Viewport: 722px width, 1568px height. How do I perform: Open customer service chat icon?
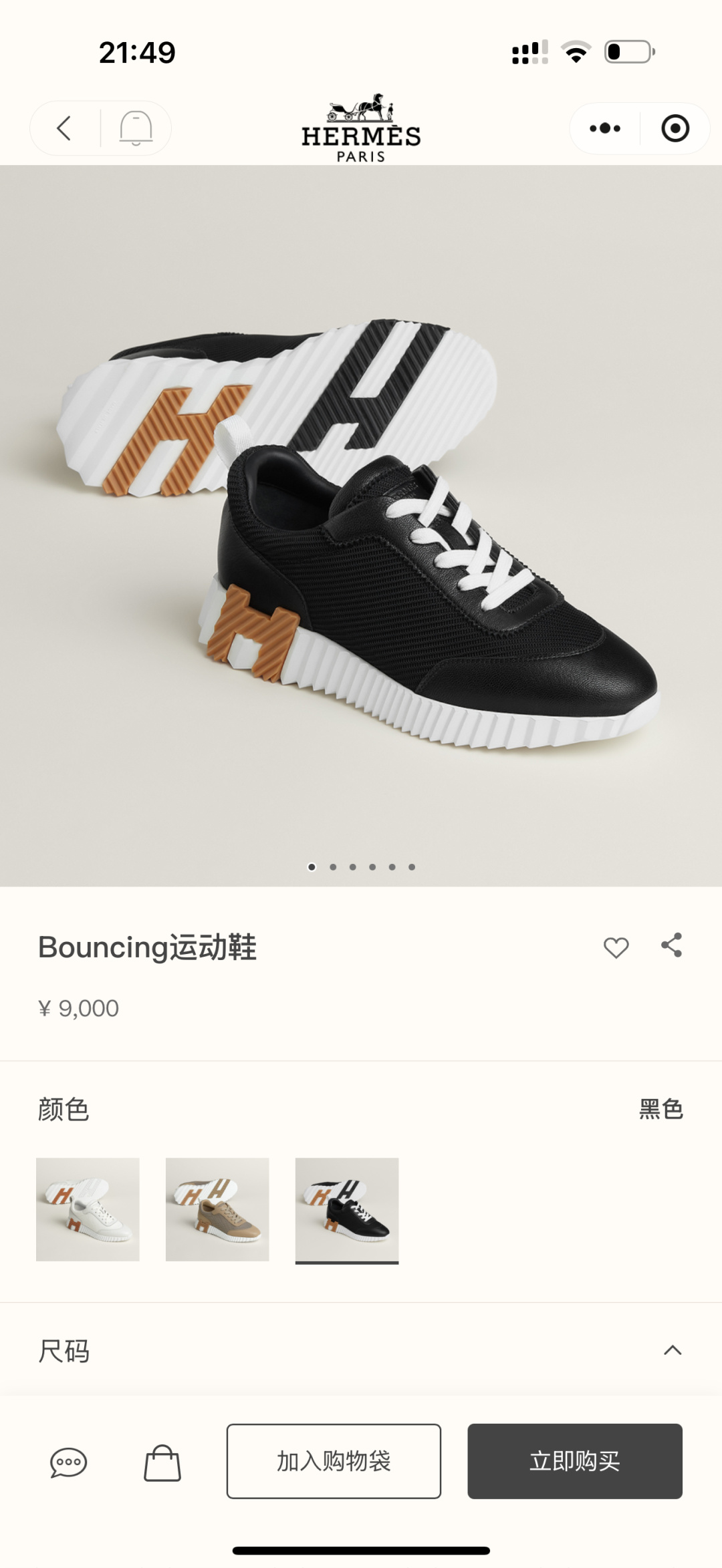[69, 1462]
